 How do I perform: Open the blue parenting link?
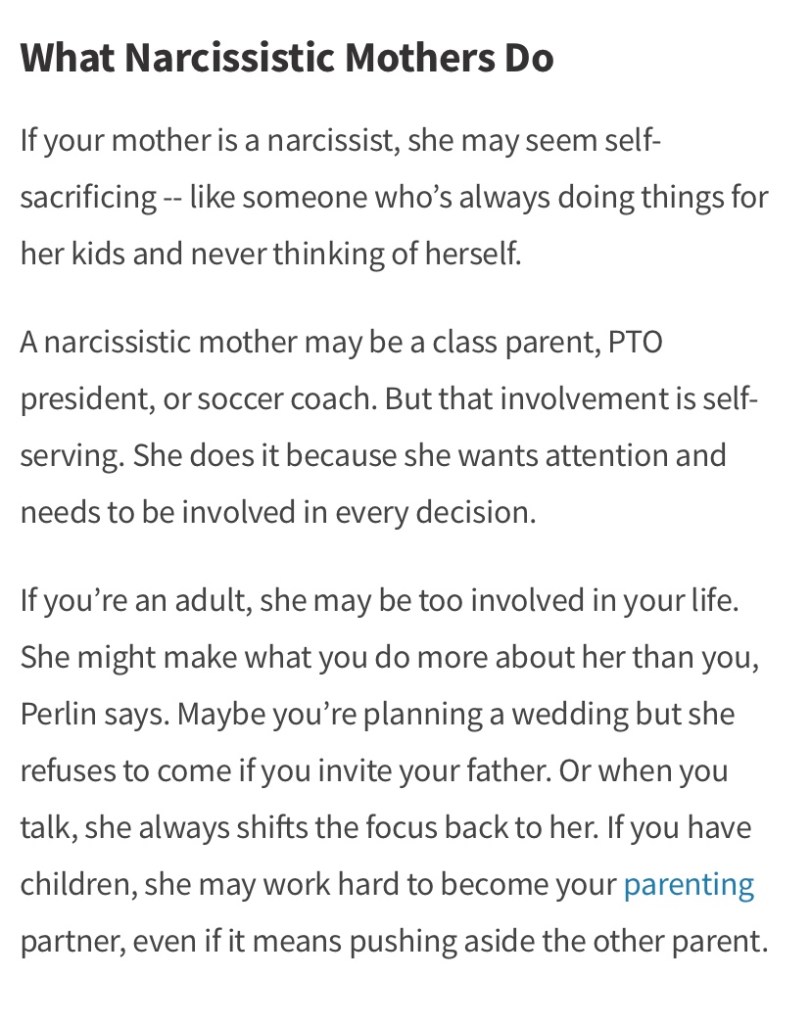[x=688, y=885]
